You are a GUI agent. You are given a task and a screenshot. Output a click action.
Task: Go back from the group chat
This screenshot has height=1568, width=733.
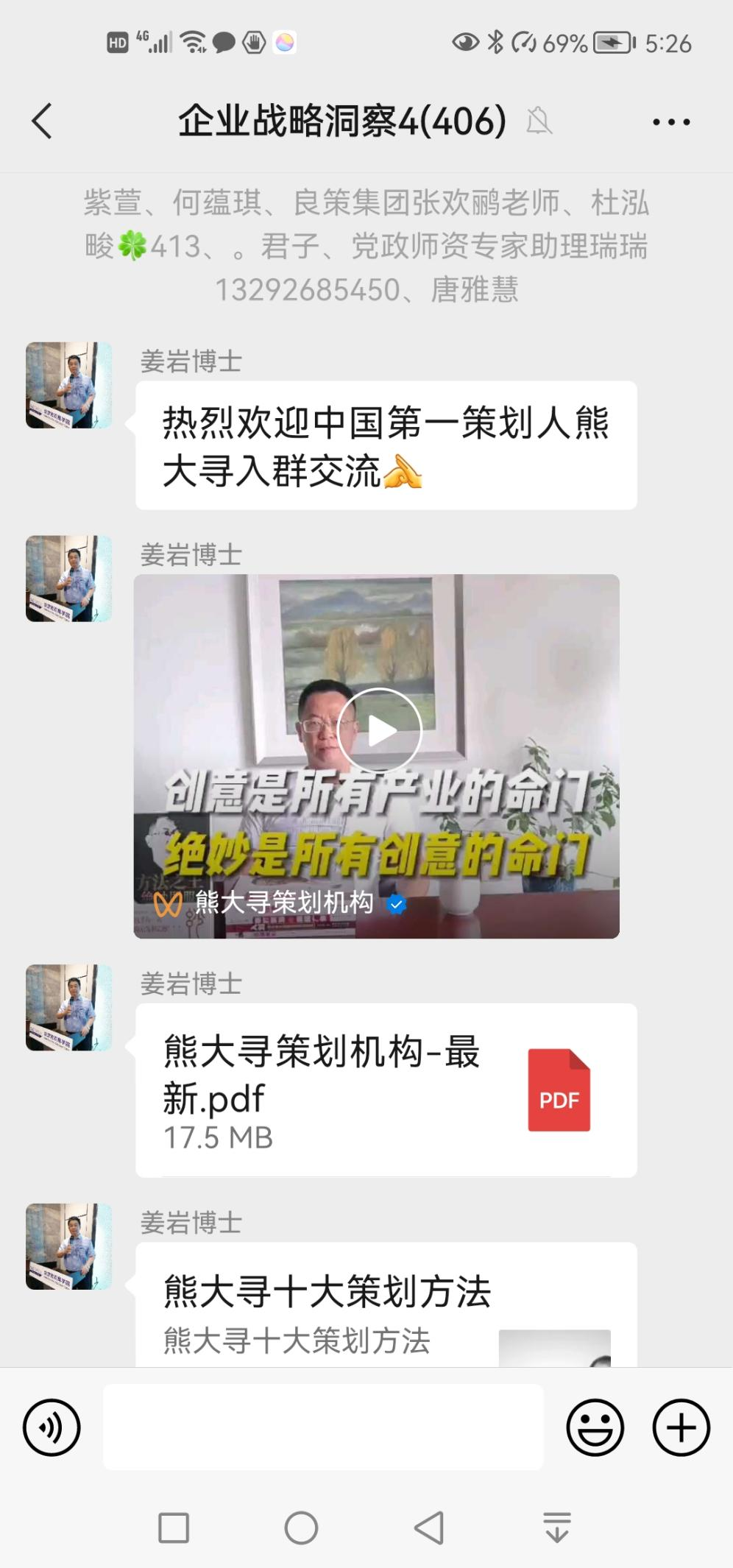(42, 121)
